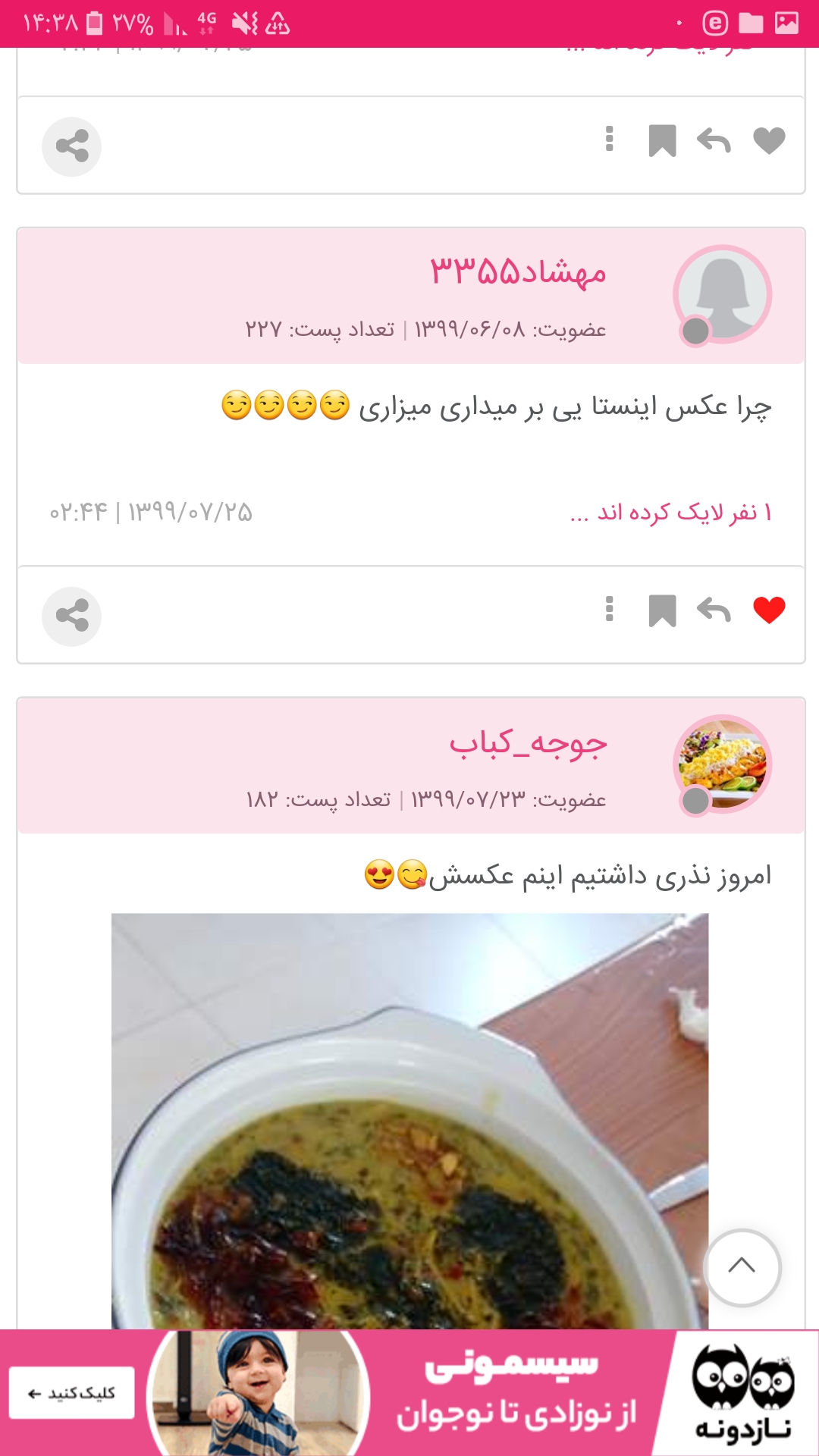Open overflow menu on مهشاد۳۳۵۵'s post
The height and width of the screenshot is (1456, 819).
(x=609, y=609)
